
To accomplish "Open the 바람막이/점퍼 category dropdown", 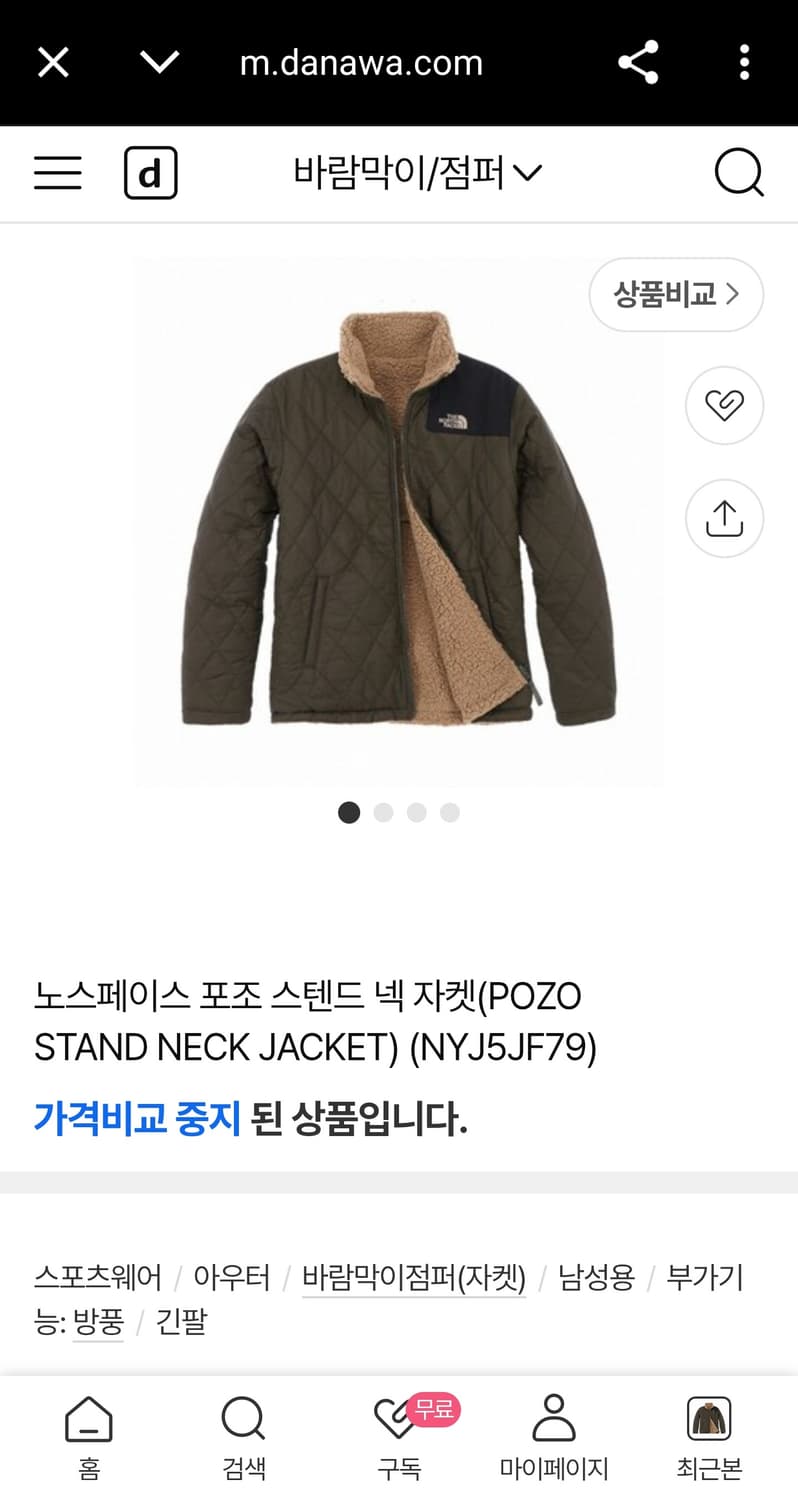I will coord(413,172).
